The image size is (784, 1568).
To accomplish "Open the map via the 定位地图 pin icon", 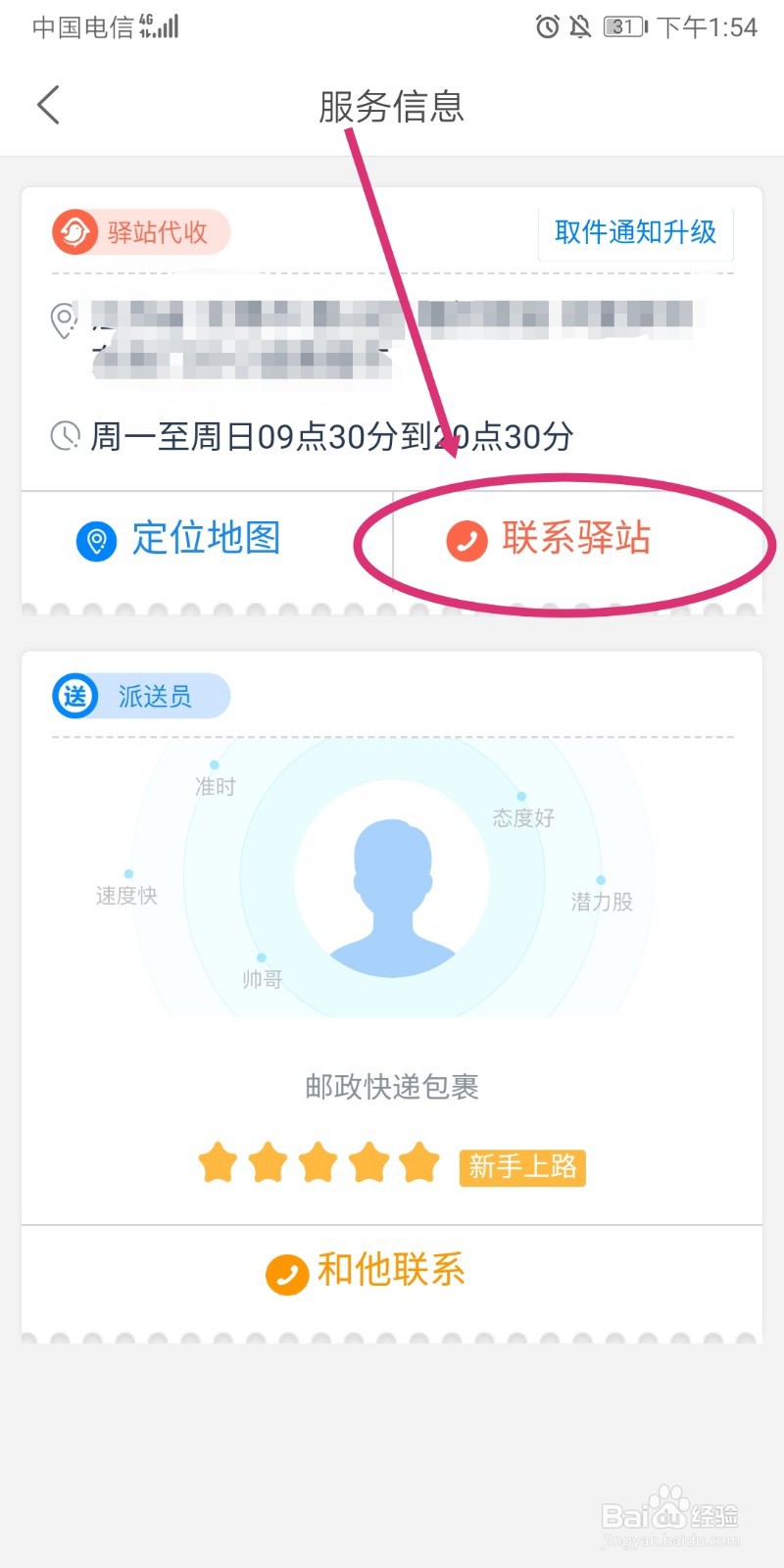I will tap(95, 540).
